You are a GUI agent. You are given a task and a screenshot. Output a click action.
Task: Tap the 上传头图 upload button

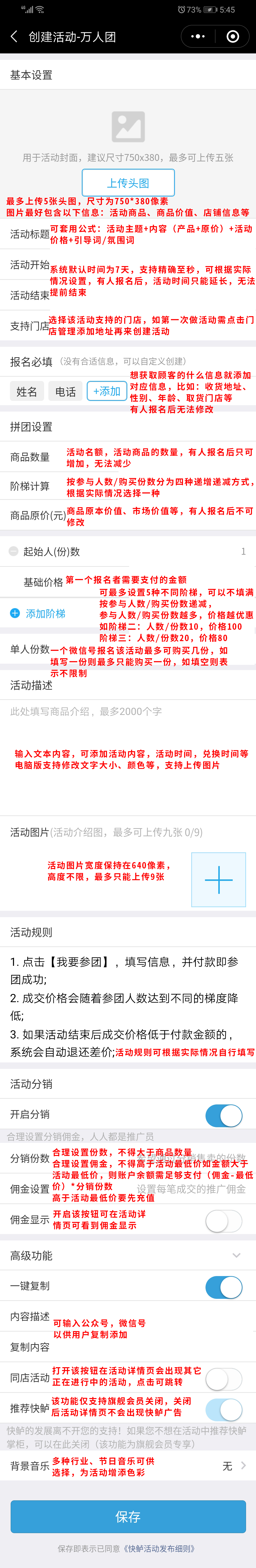pyautogui.click(x=128, y=183)
